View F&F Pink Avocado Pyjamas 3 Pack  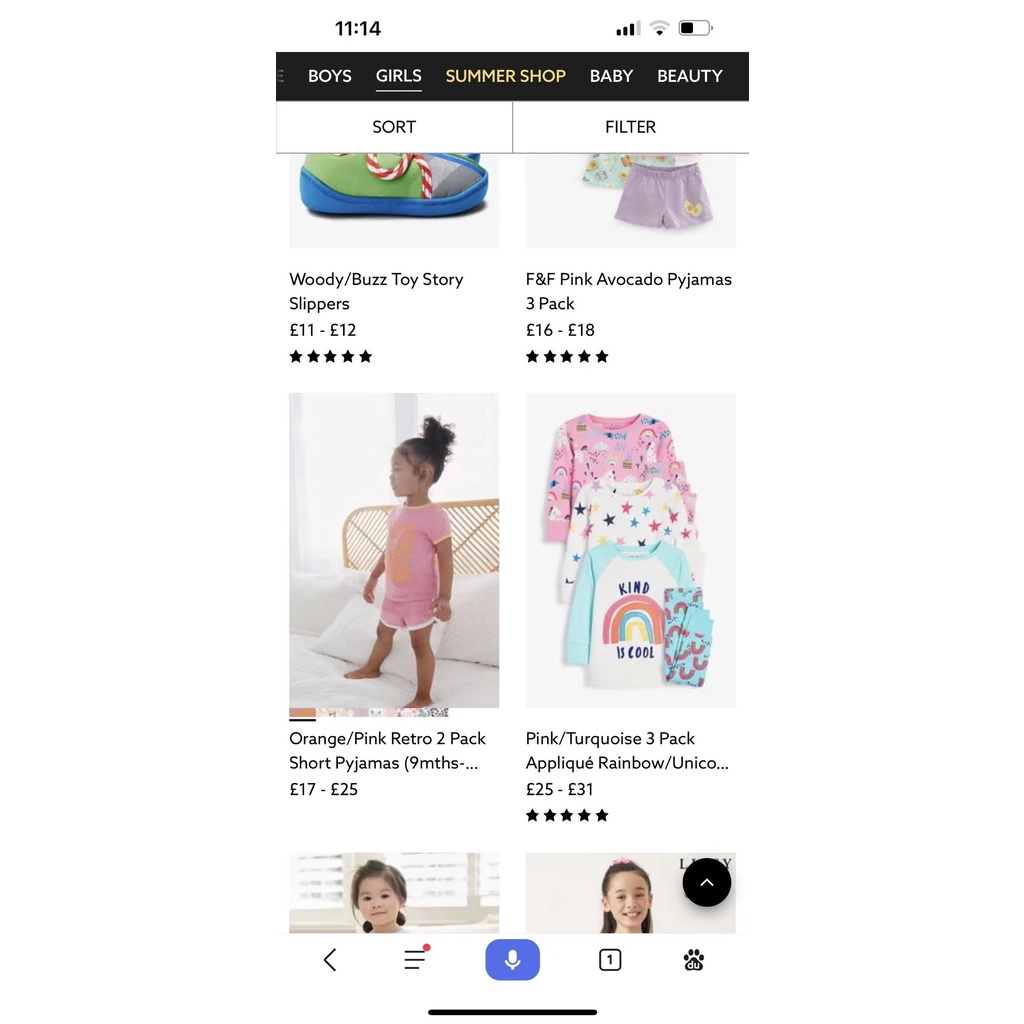click(x=628, y=291)
